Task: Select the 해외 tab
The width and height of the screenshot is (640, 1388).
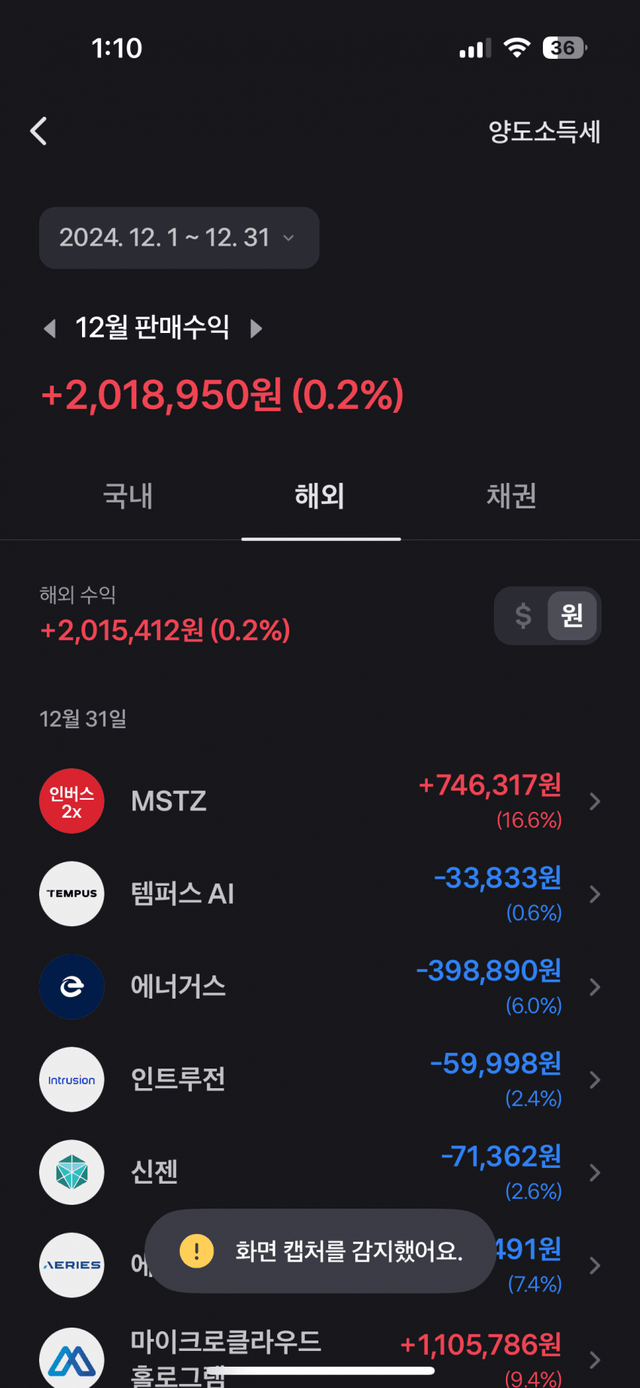Action: pos(320,496)
